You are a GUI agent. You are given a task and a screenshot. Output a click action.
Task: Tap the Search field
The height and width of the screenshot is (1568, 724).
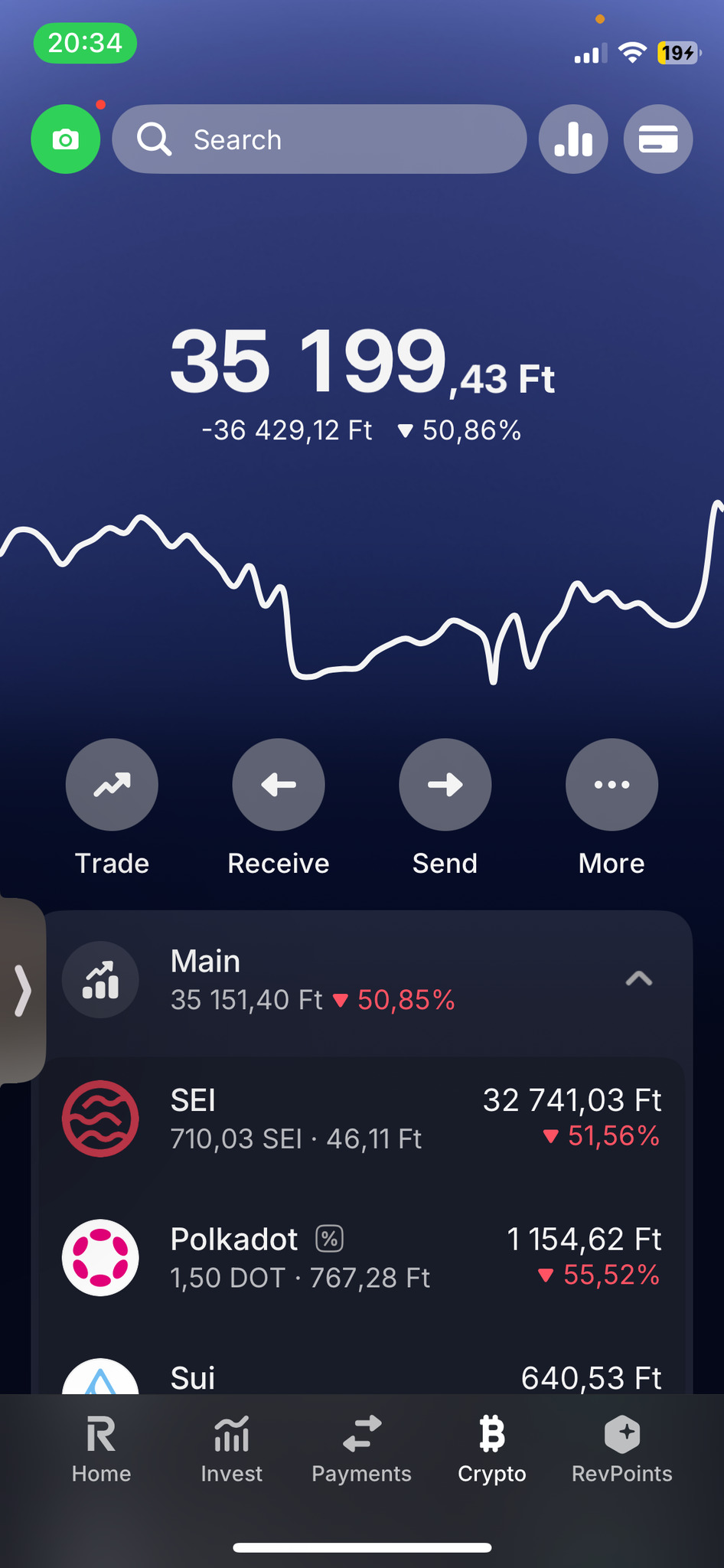(x=319, y=139)
